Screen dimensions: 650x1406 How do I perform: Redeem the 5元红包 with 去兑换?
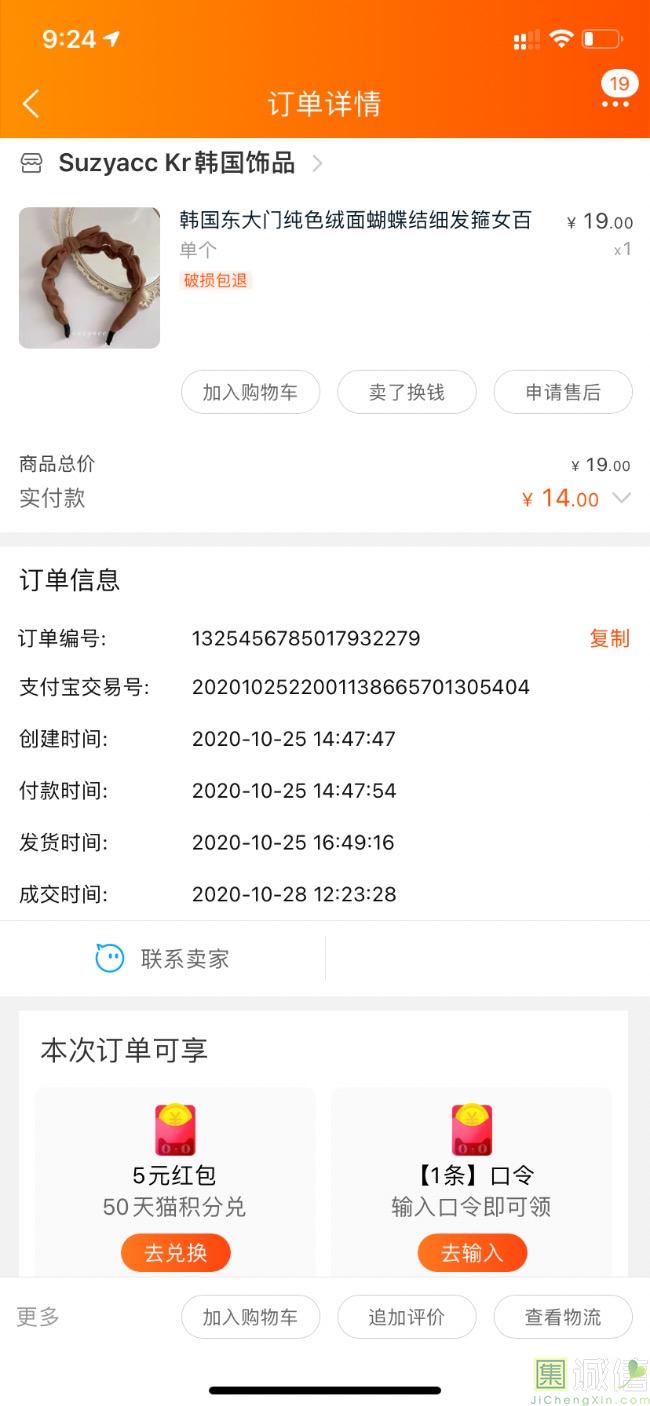[175, 1252]
